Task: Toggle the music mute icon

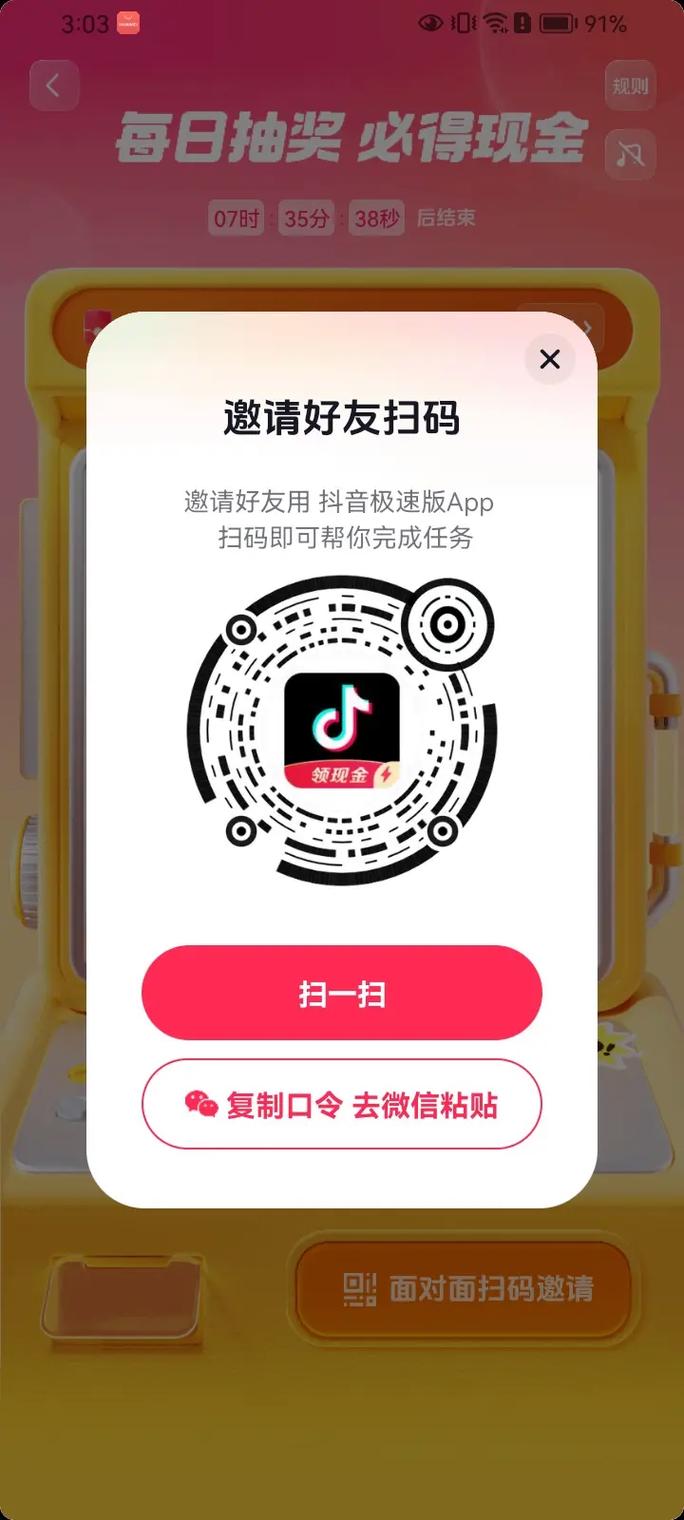Action: (630, 154)
